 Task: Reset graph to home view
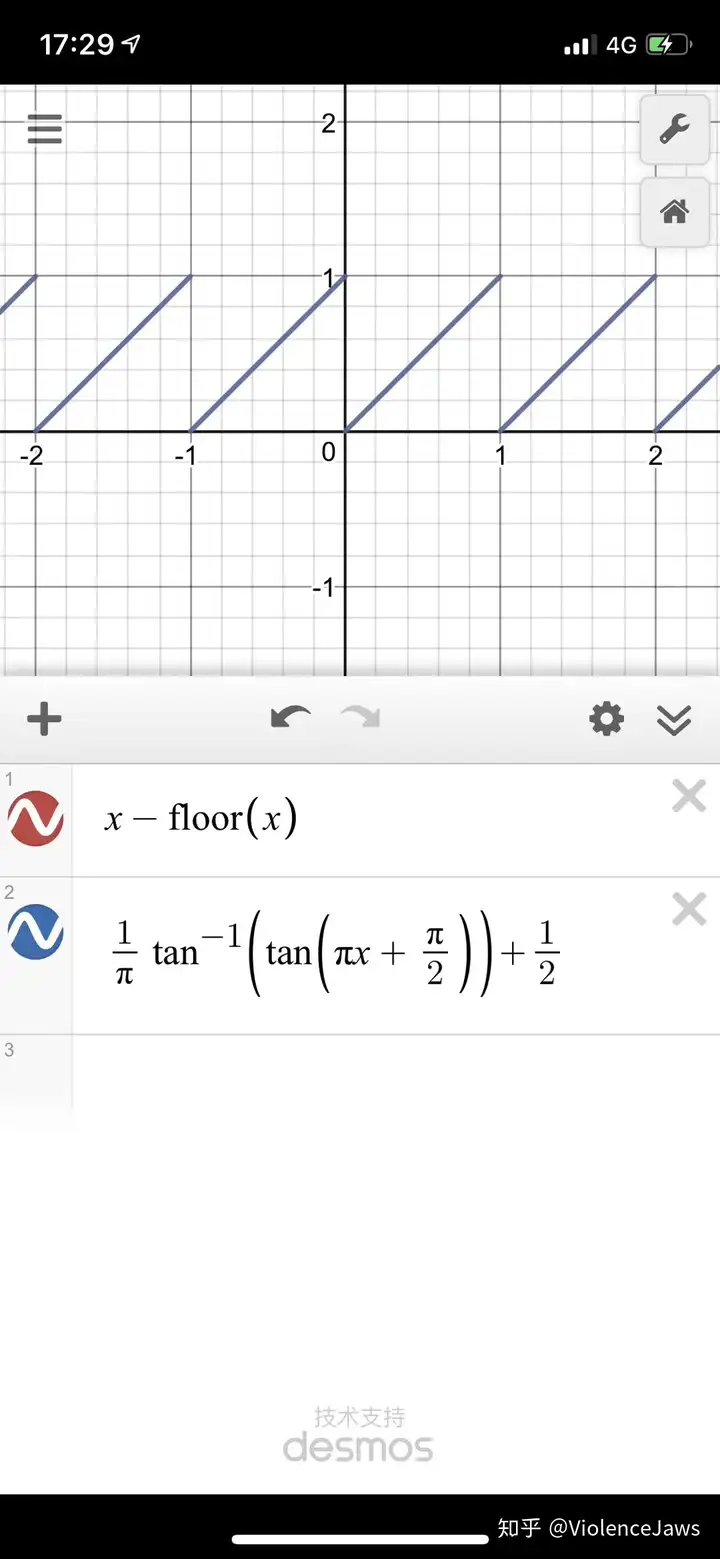pyautogui.click(x=674, y=212)
